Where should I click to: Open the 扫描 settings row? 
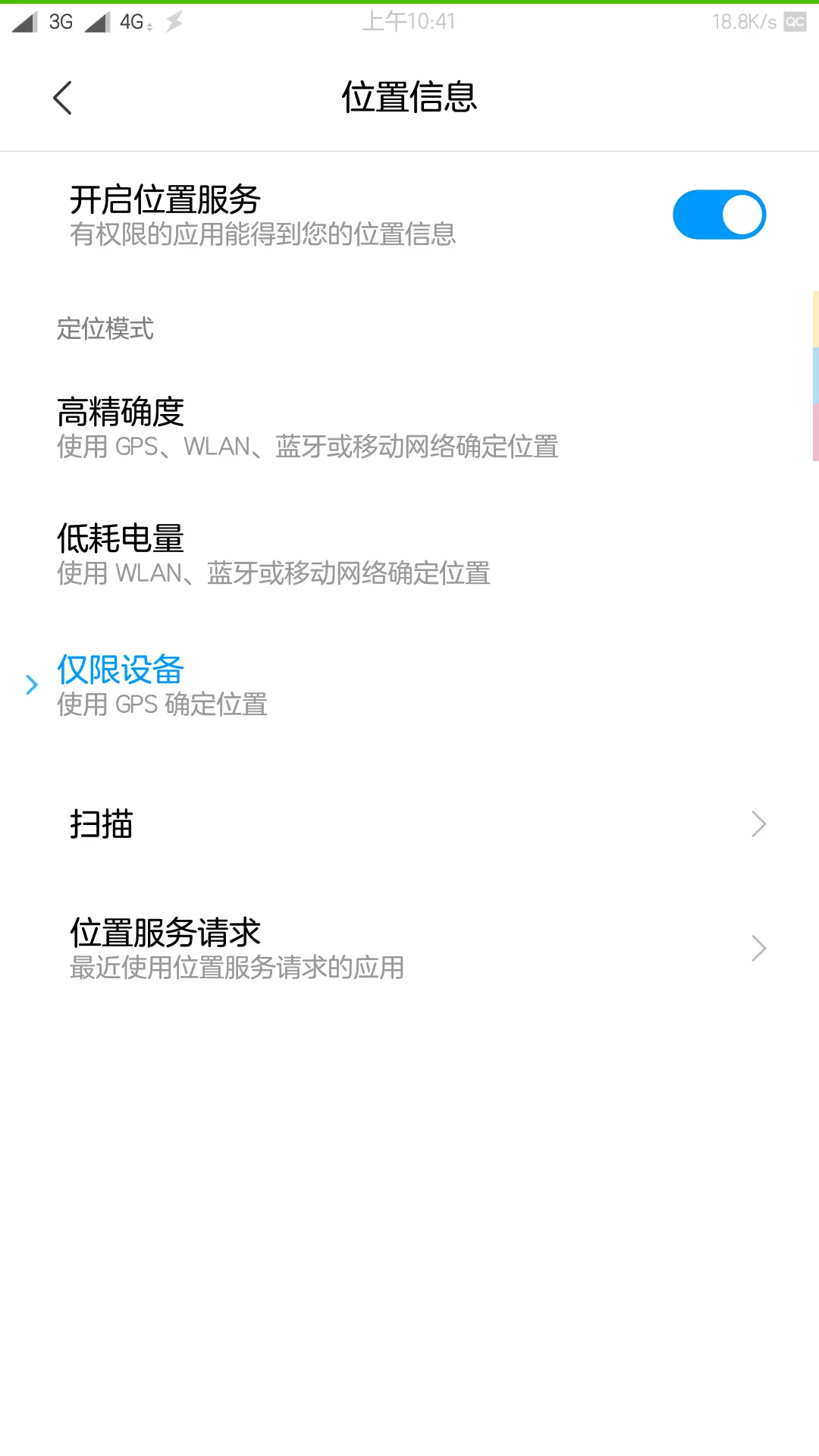[x=409, y=824]
